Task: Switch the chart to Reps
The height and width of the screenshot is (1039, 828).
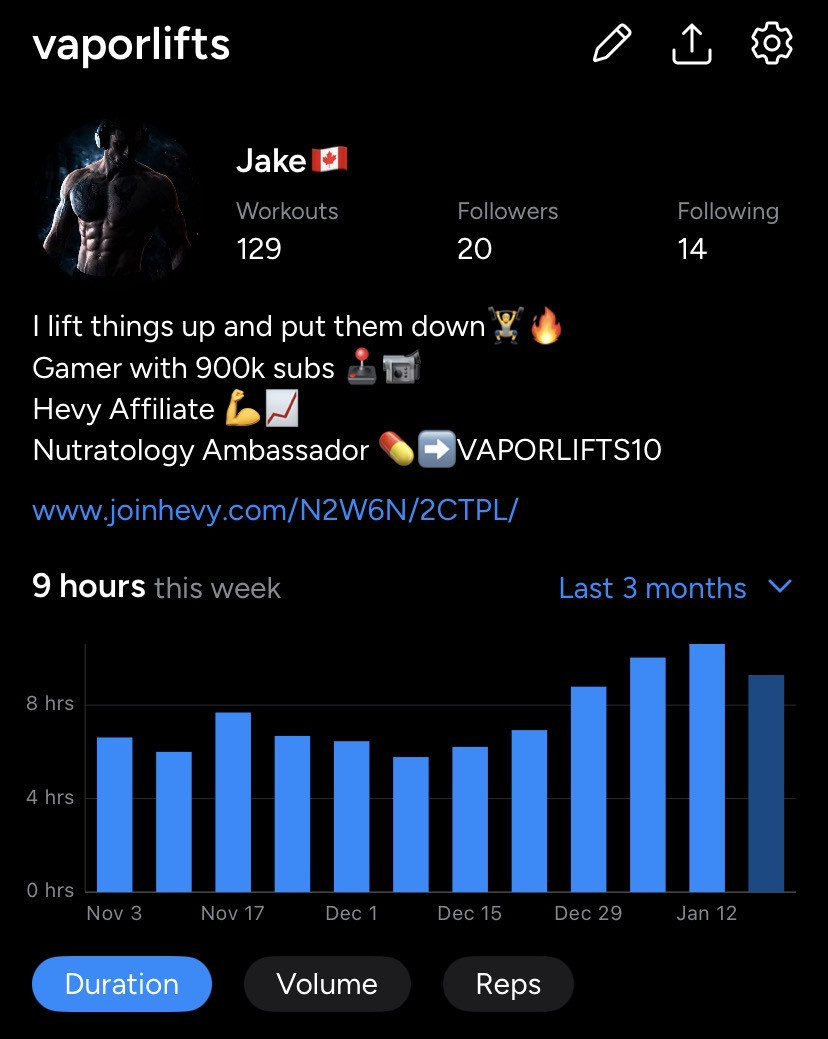Action: [x=508, y=984]
